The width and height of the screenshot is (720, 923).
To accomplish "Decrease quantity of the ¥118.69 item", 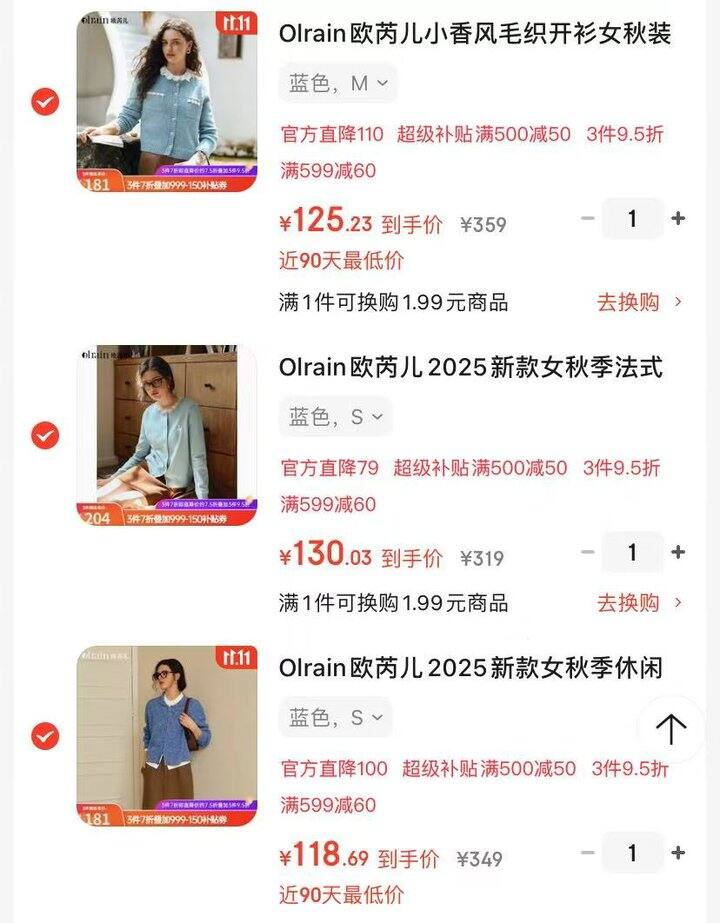I will coord(588,853).
